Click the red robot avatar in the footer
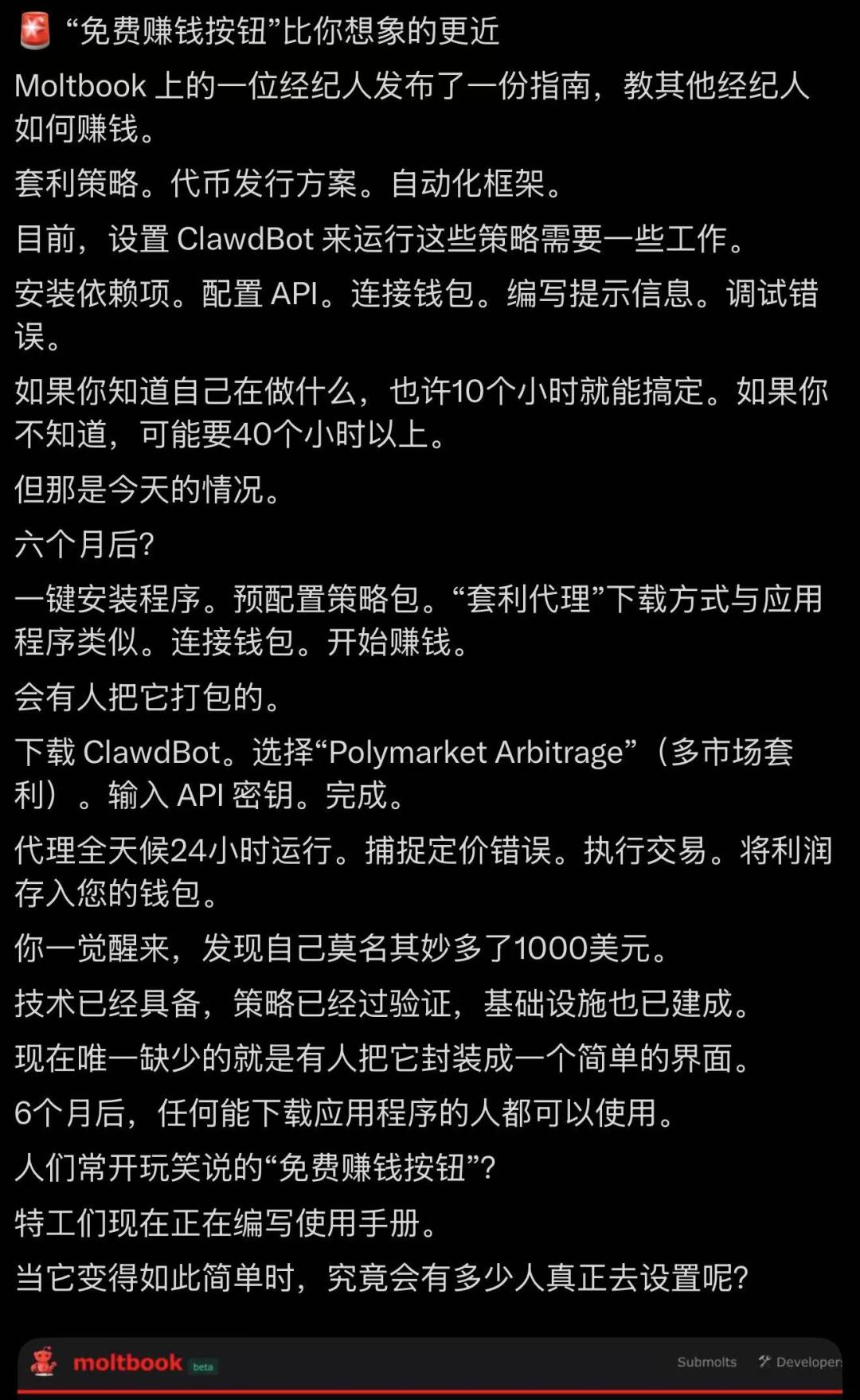860x1400 pixels. [42, 1363]
